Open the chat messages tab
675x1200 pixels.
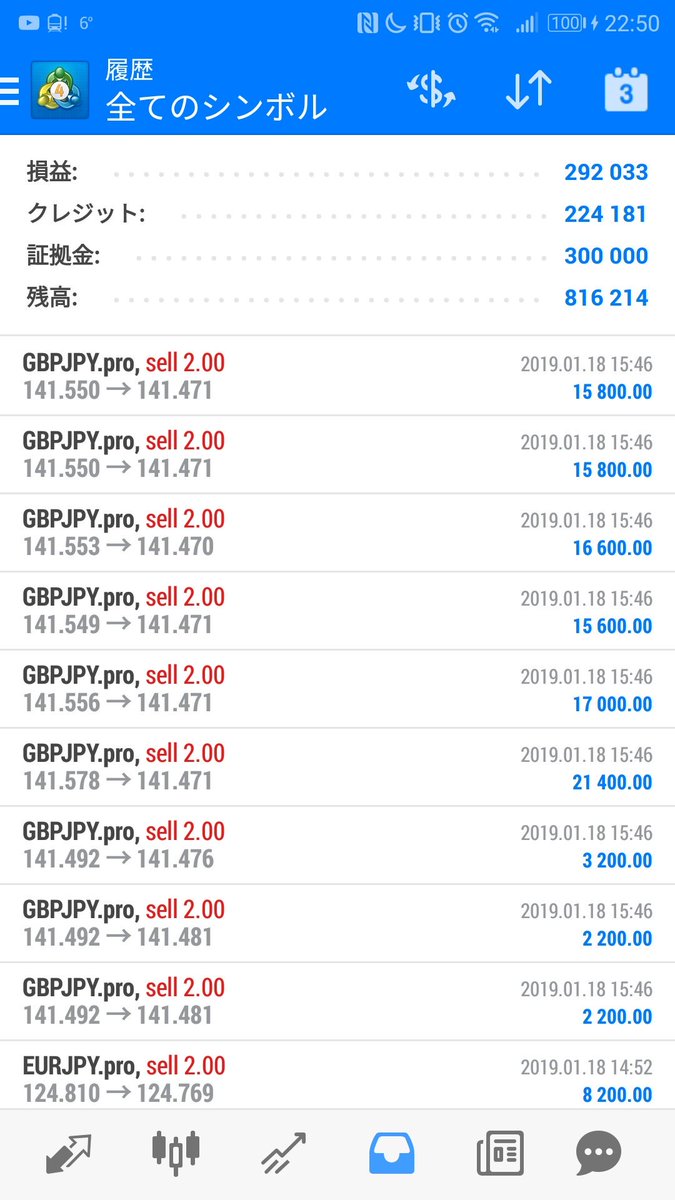click(599, 1153)
